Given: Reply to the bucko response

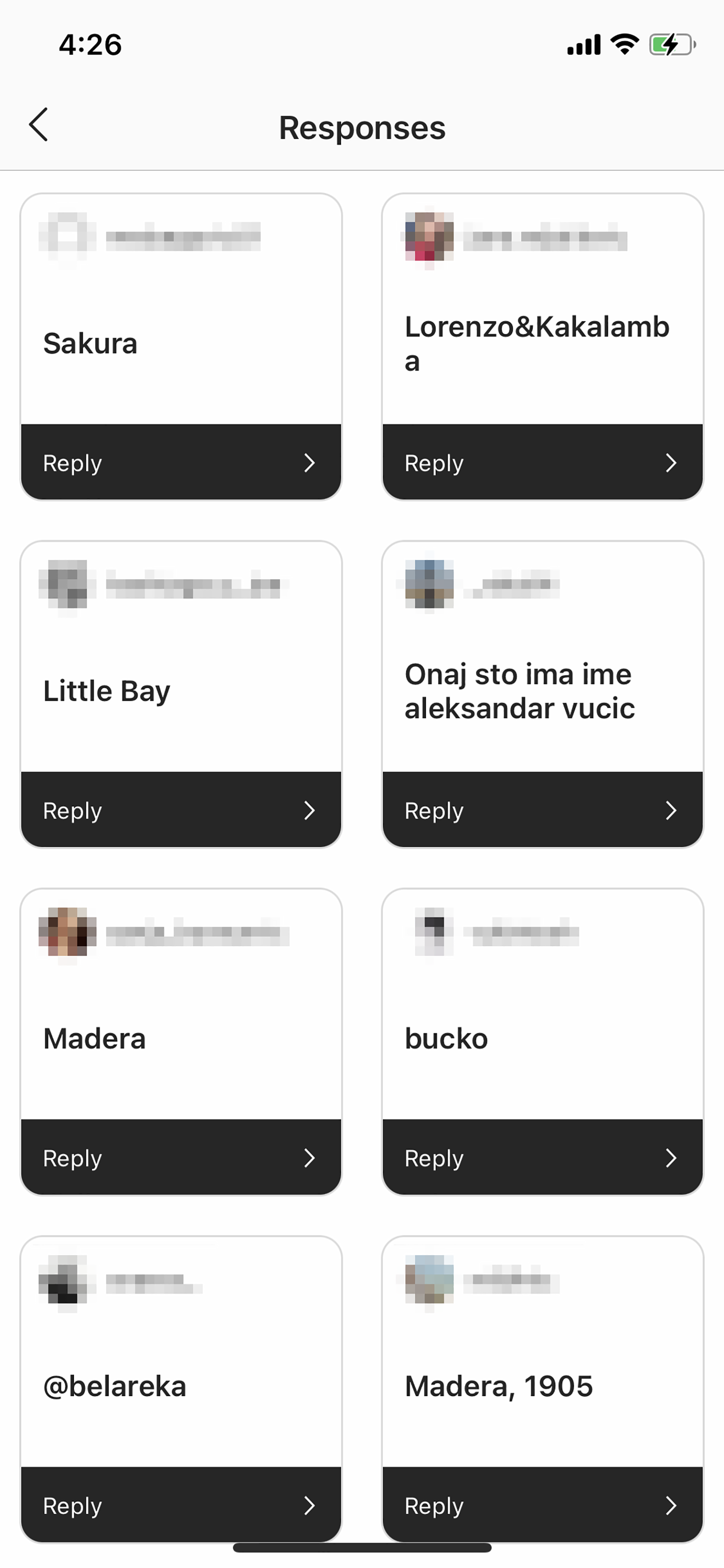Looking at the screenshot, I should [x=542, y=1158].
